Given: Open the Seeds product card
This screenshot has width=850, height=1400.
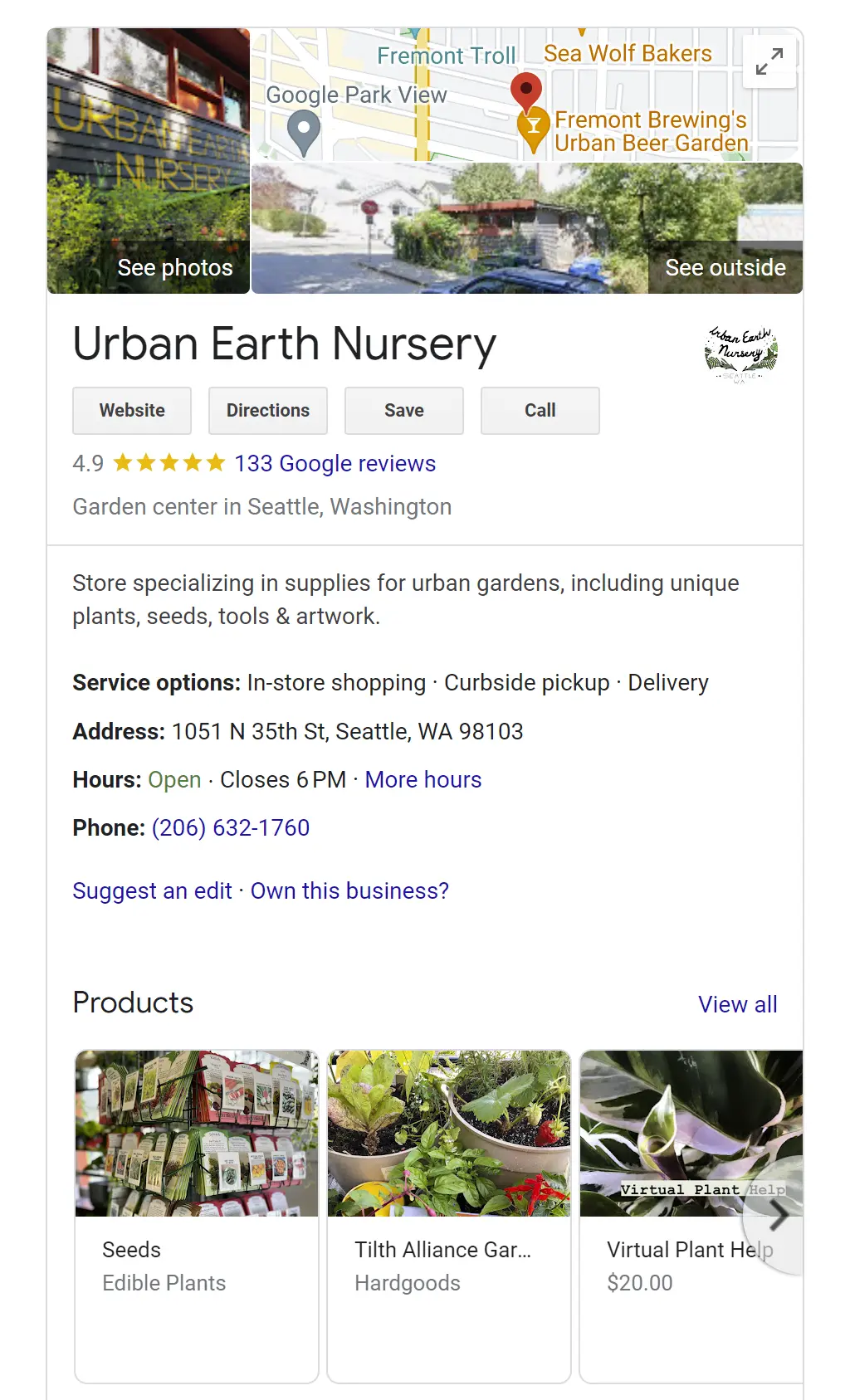Looking at the screenshot, I should (197, 1215).
